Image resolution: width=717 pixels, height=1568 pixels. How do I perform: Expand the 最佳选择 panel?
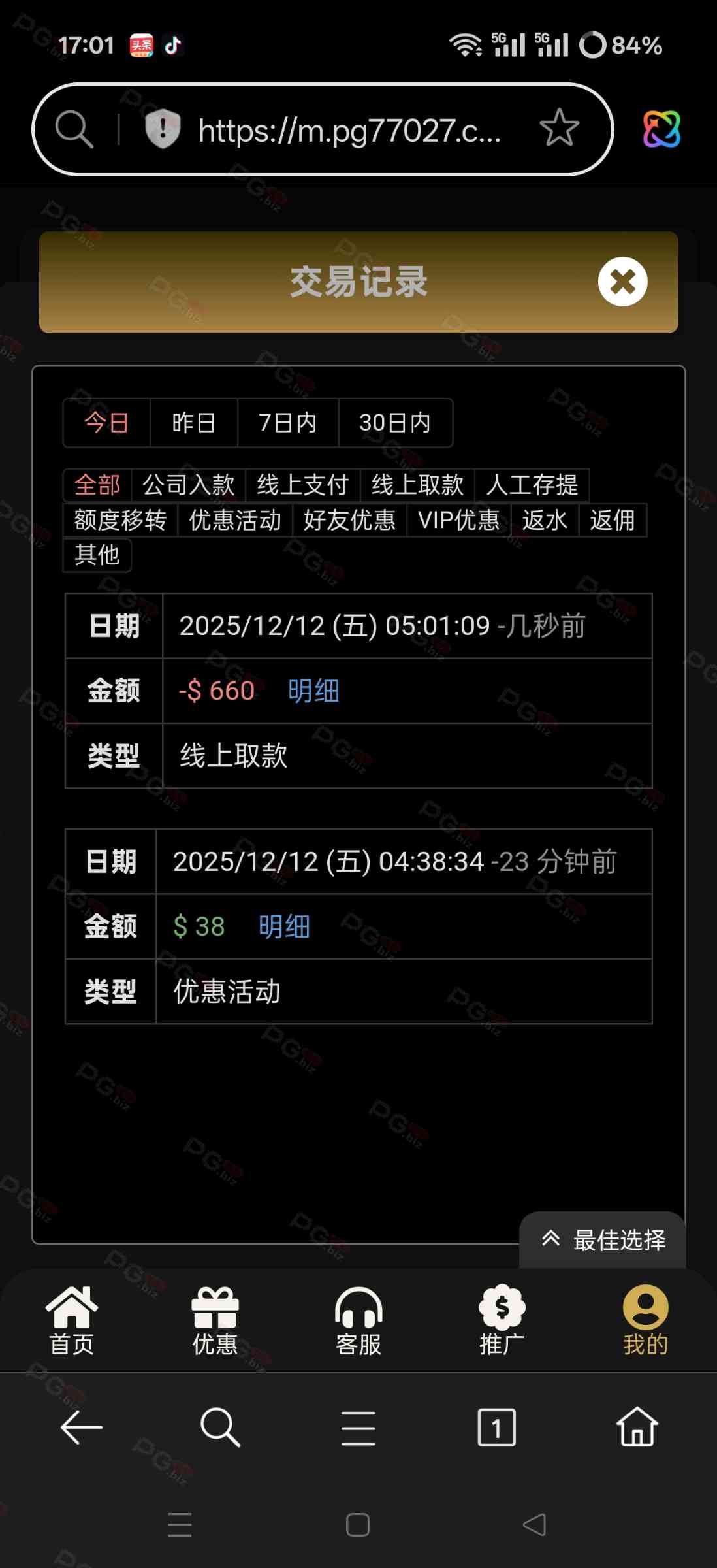click(603, 1240)
